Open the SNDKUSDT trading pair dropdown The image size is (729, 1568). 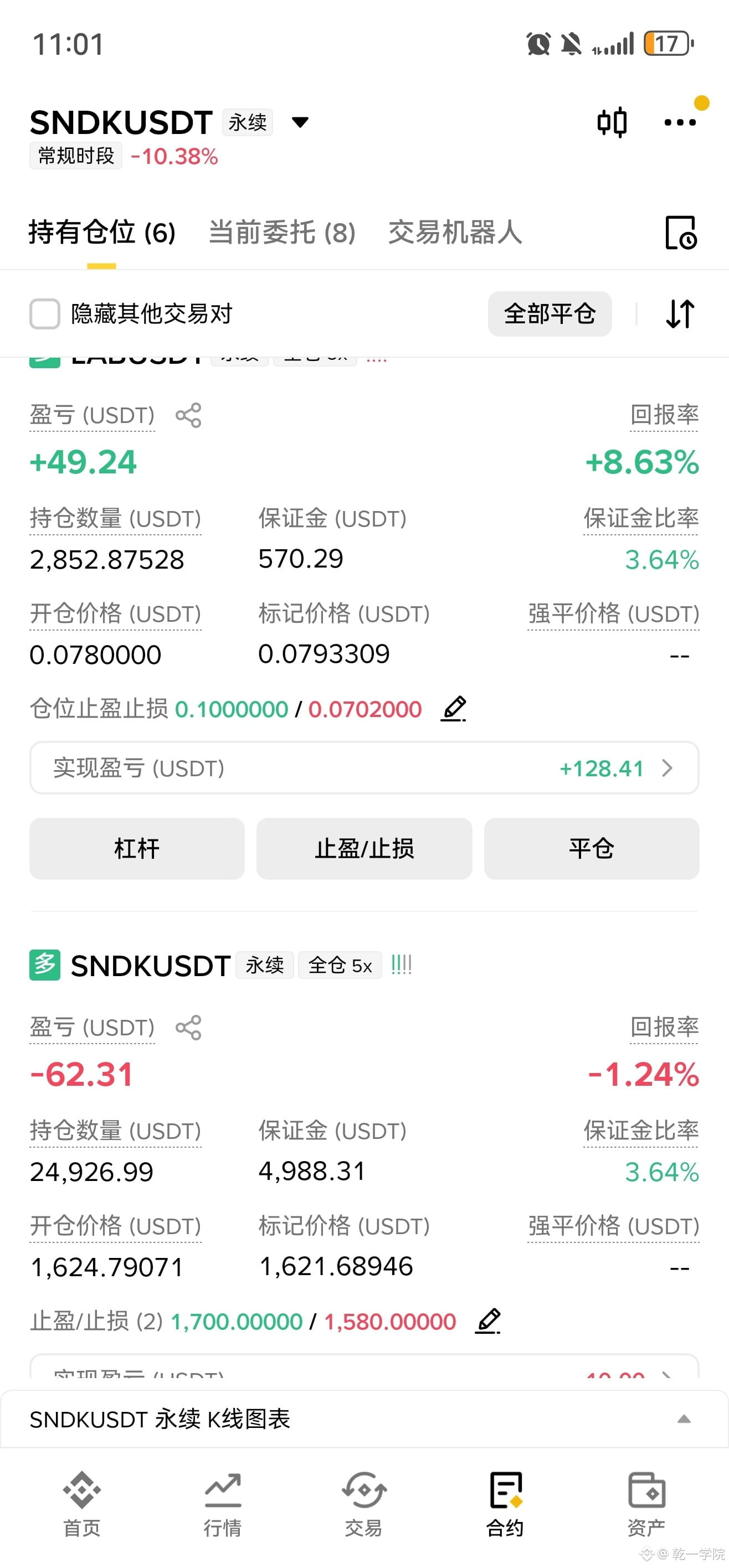tap(300, 122)
